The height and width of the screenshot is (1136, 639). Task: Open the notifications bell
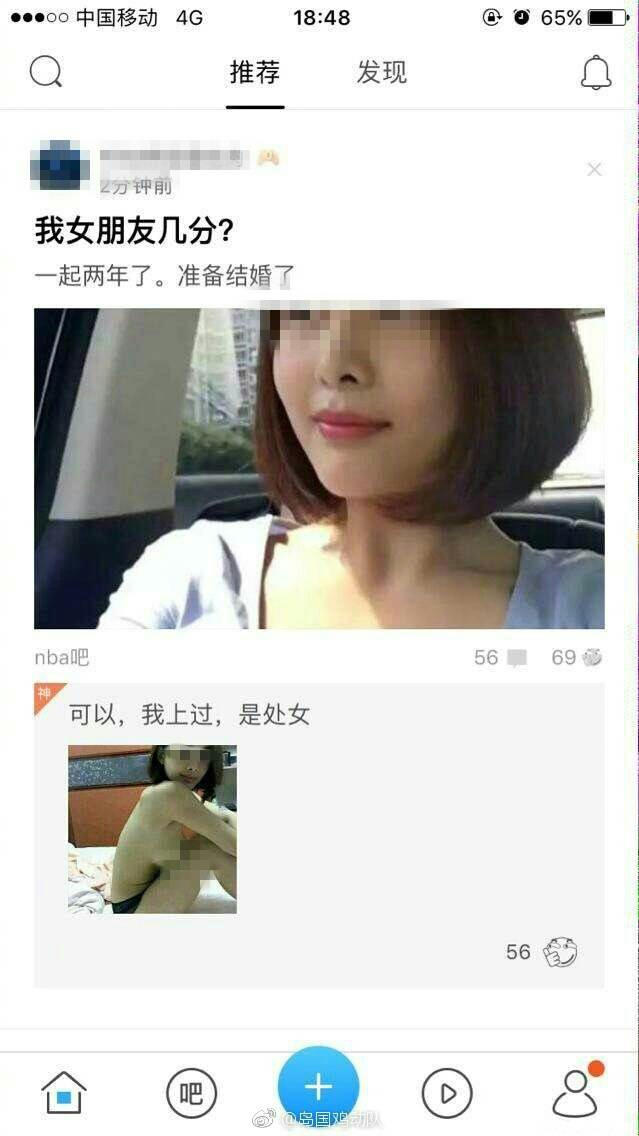point(596,72)
